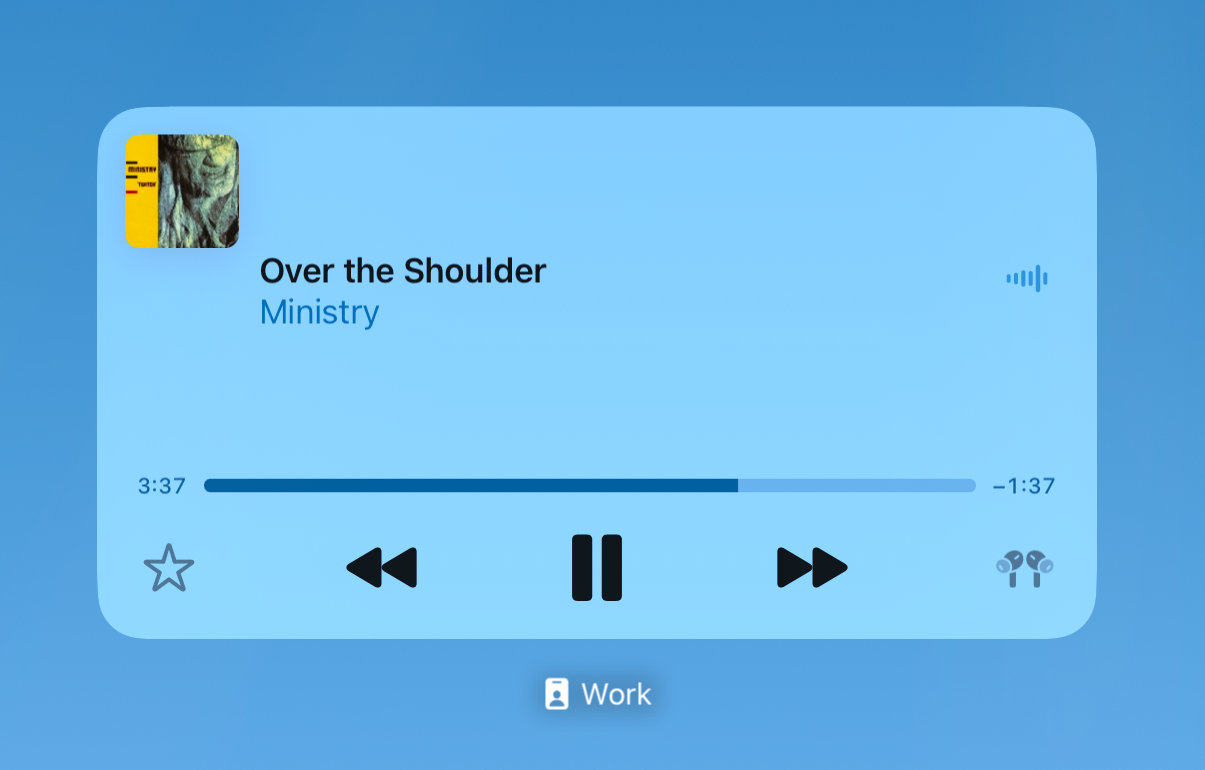Image resolution: width=1205 pixels, height=770 pixels.
Task: Favorite this song with the star
Action: click(169, 568)
